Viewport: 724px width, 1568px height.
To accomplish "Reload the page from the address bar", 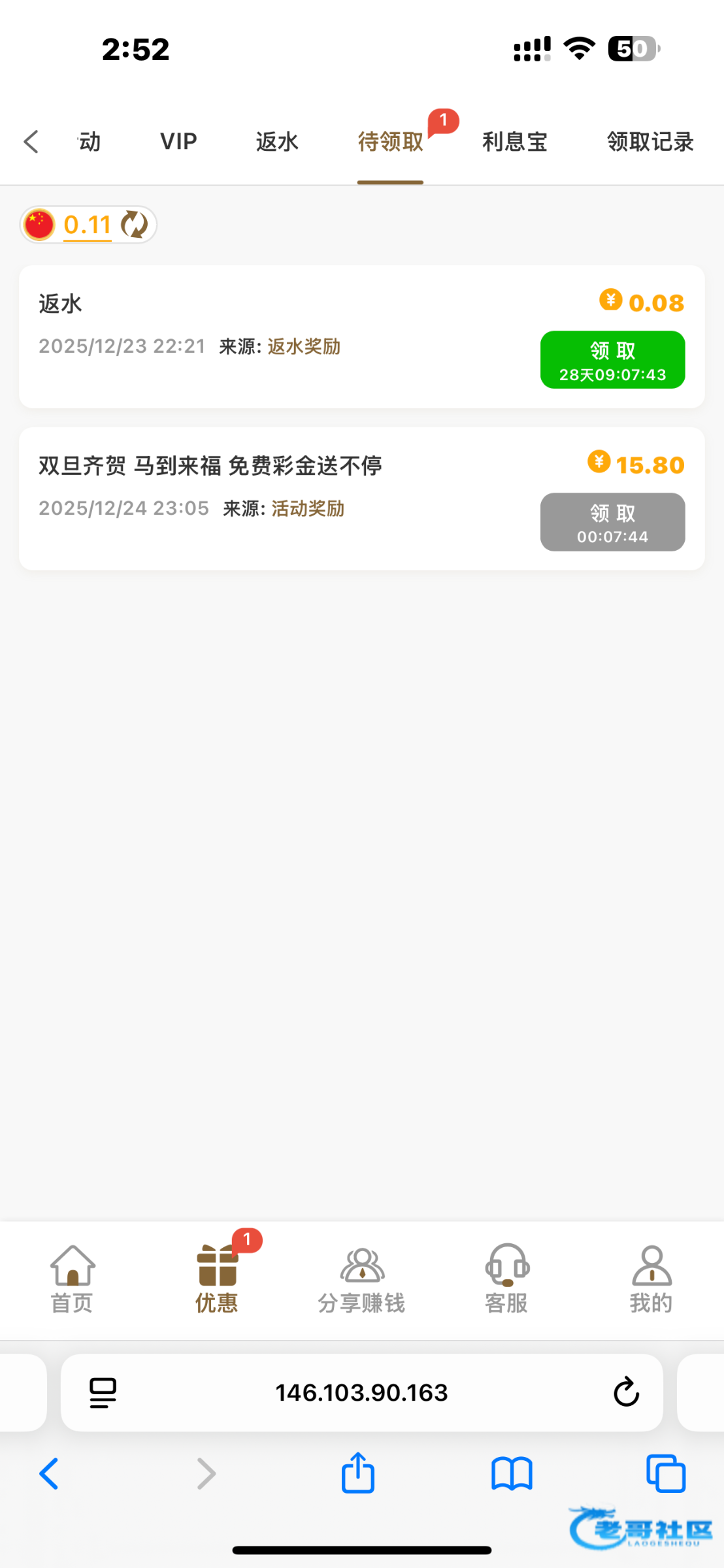I will click(x=625, y=1392).
